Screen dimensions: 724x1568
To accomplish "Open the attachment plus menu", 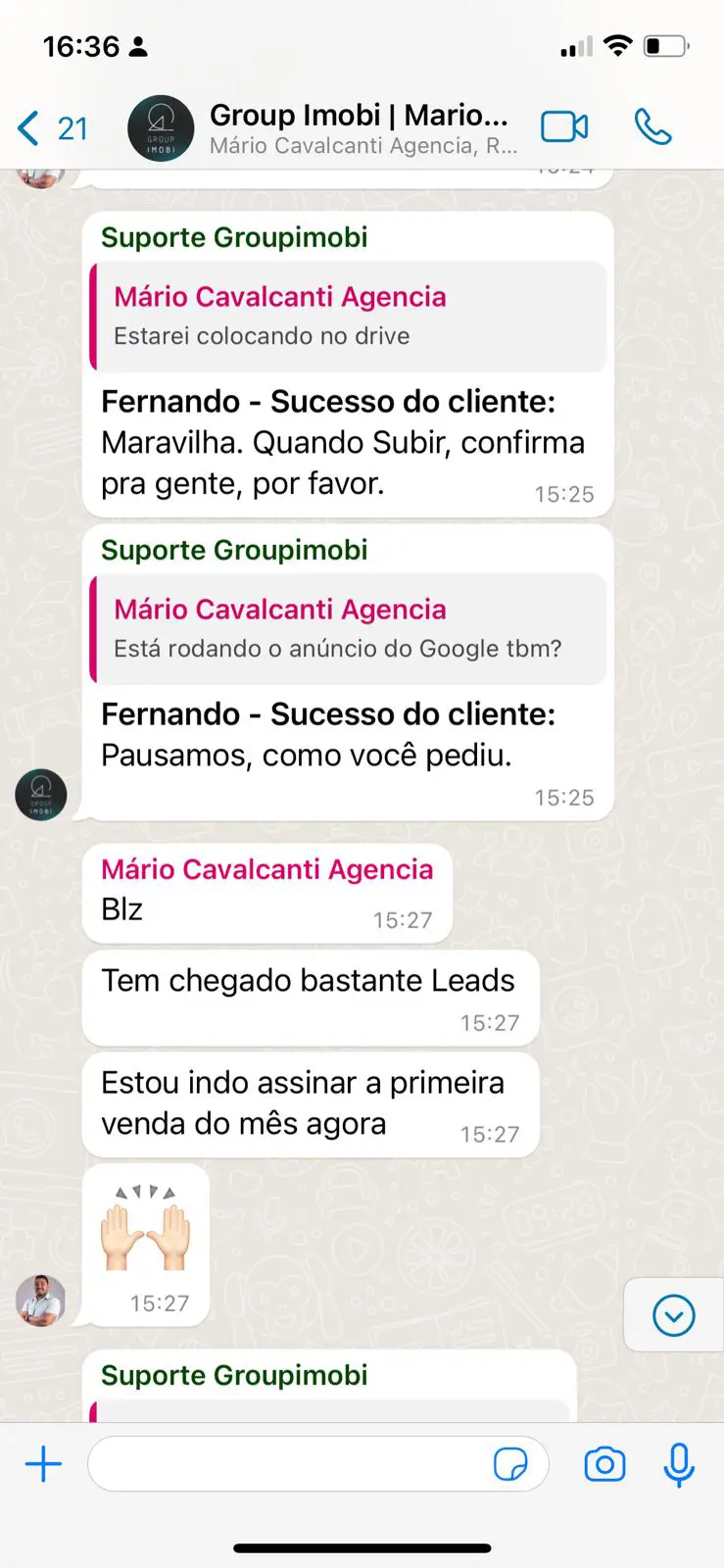I will tap(43, 1464).
